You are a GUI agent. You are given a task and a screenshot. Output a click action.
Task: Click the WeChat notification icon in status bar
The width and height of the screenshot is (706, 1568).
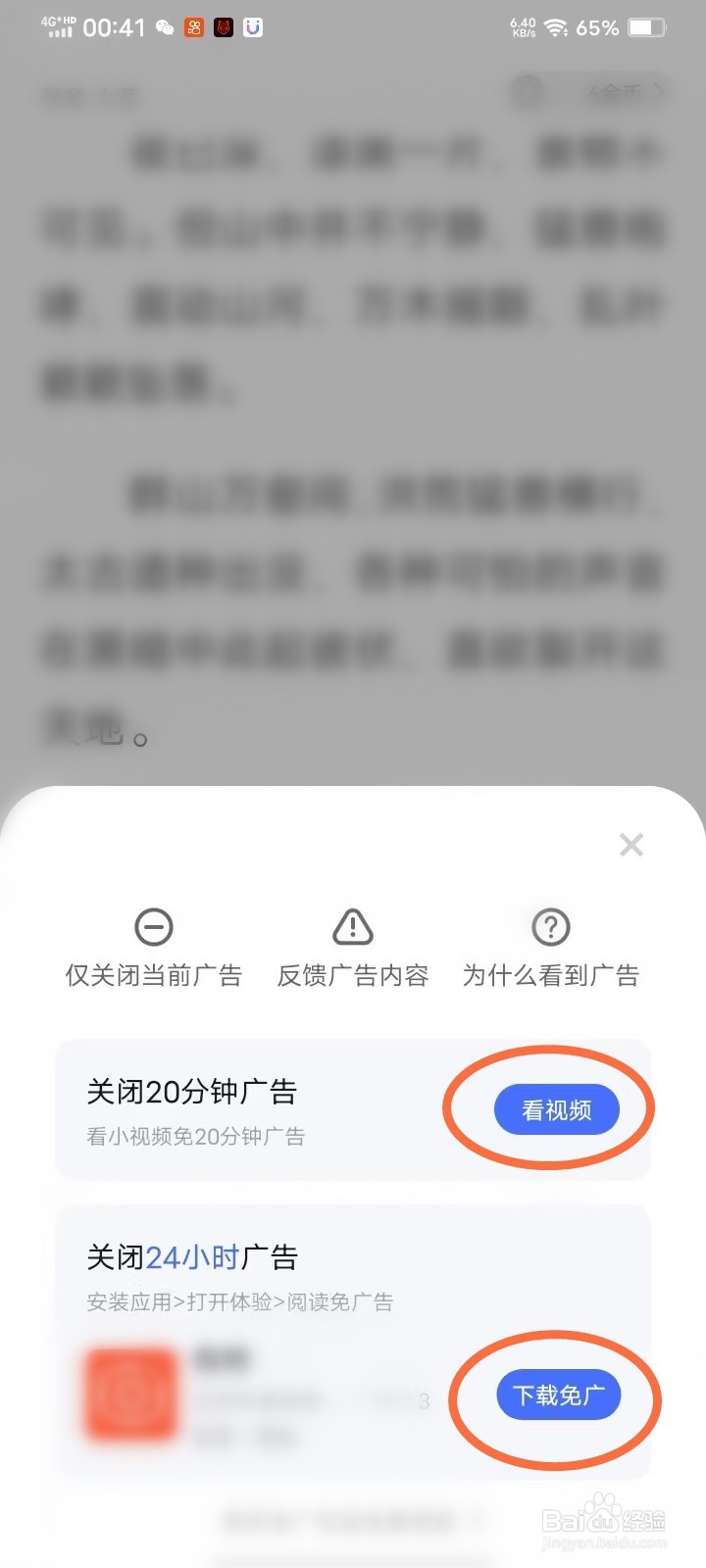pyautogui.click(x=162, y=27)
